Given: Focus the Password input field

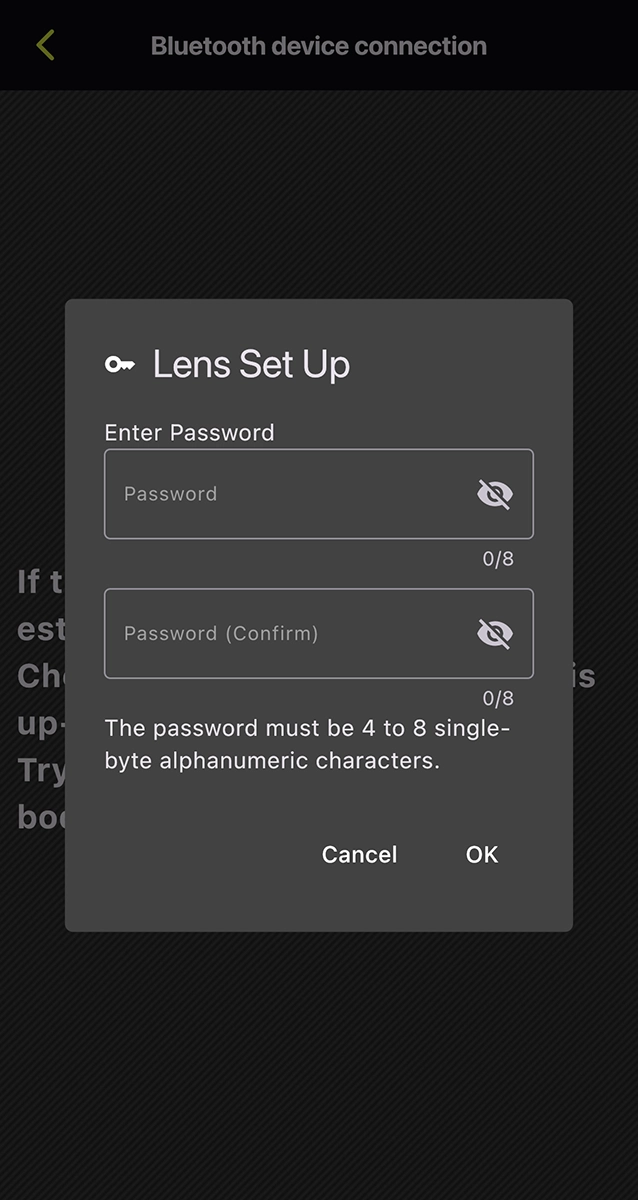Looking at the screenshot, I should point(285,494).
